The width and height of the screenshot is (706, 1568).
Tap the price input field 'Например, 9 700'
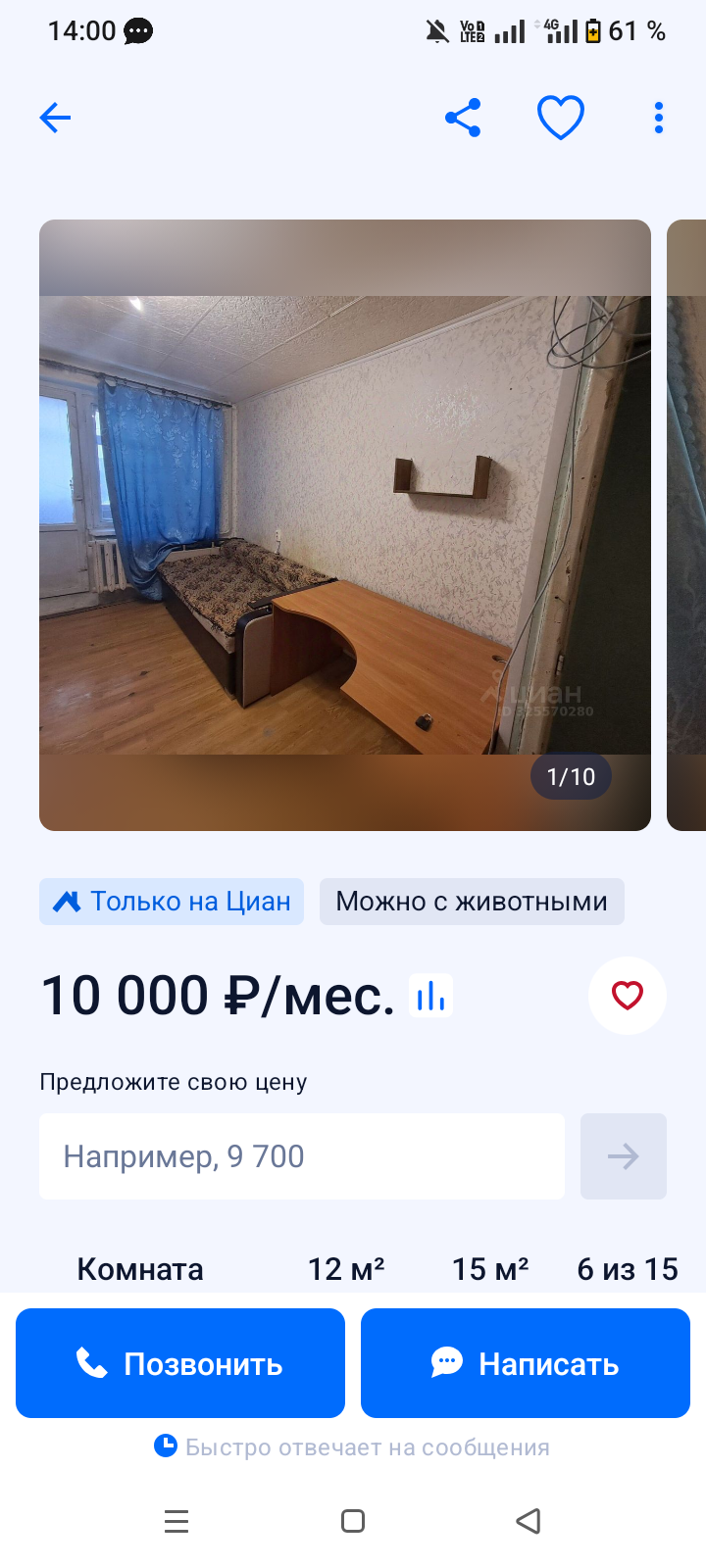click(x=301, y=1155)
